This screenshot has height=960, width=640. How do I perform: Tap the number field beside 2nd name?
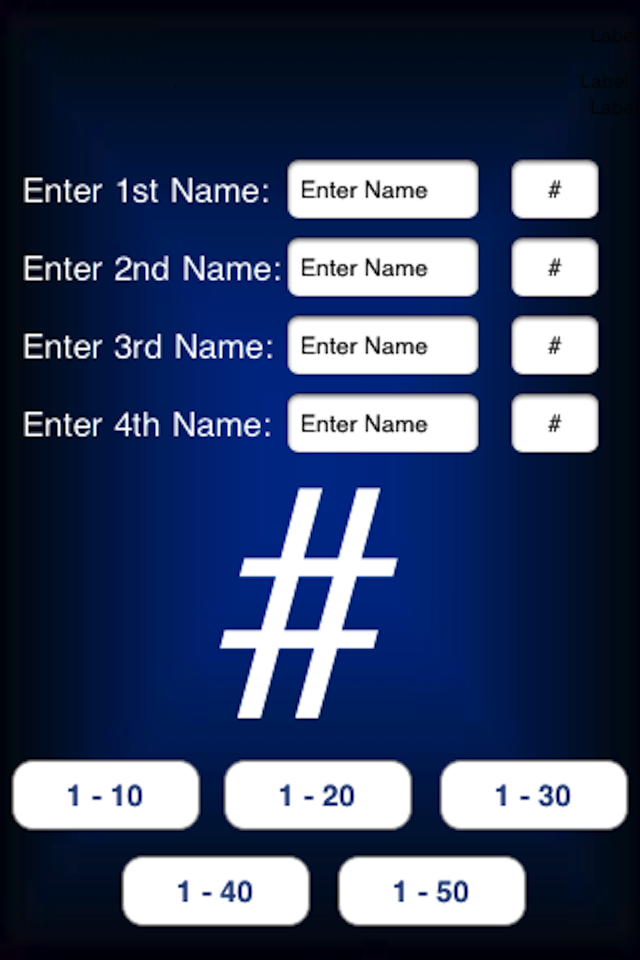click(555, 268)
